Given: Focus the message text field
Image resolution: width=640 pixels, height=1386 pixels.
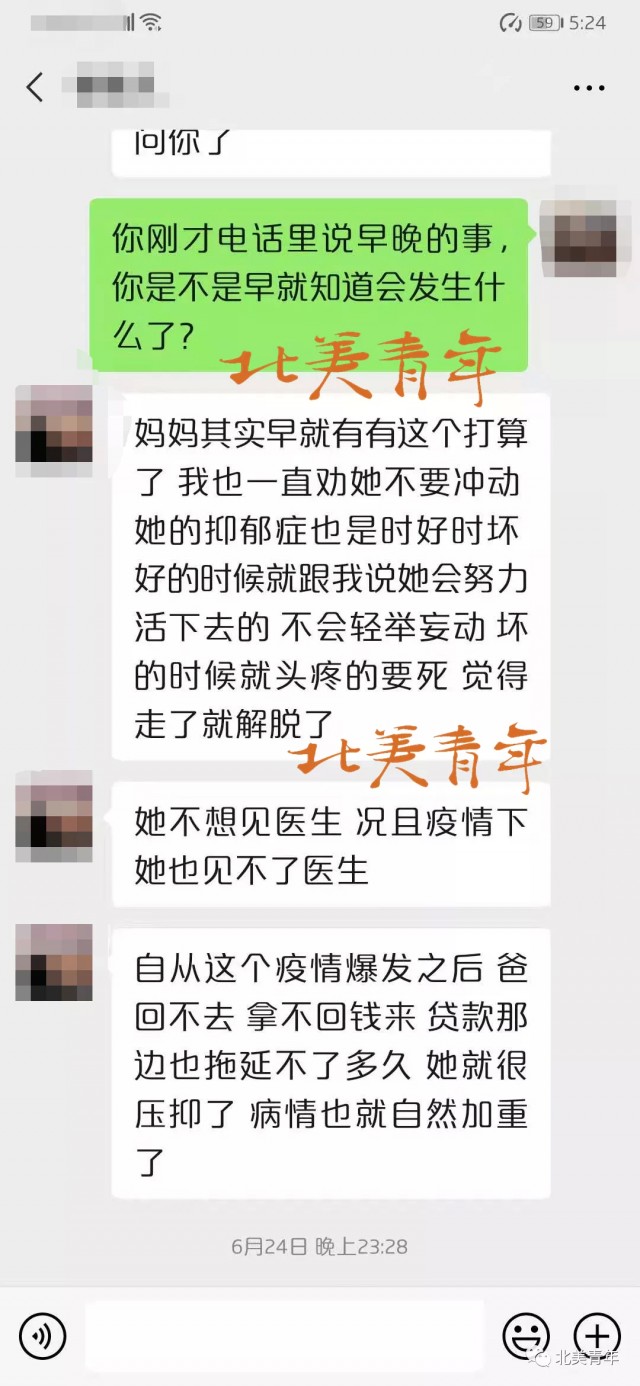Looking at the screenshot, I should click(x=284, y=1336).
